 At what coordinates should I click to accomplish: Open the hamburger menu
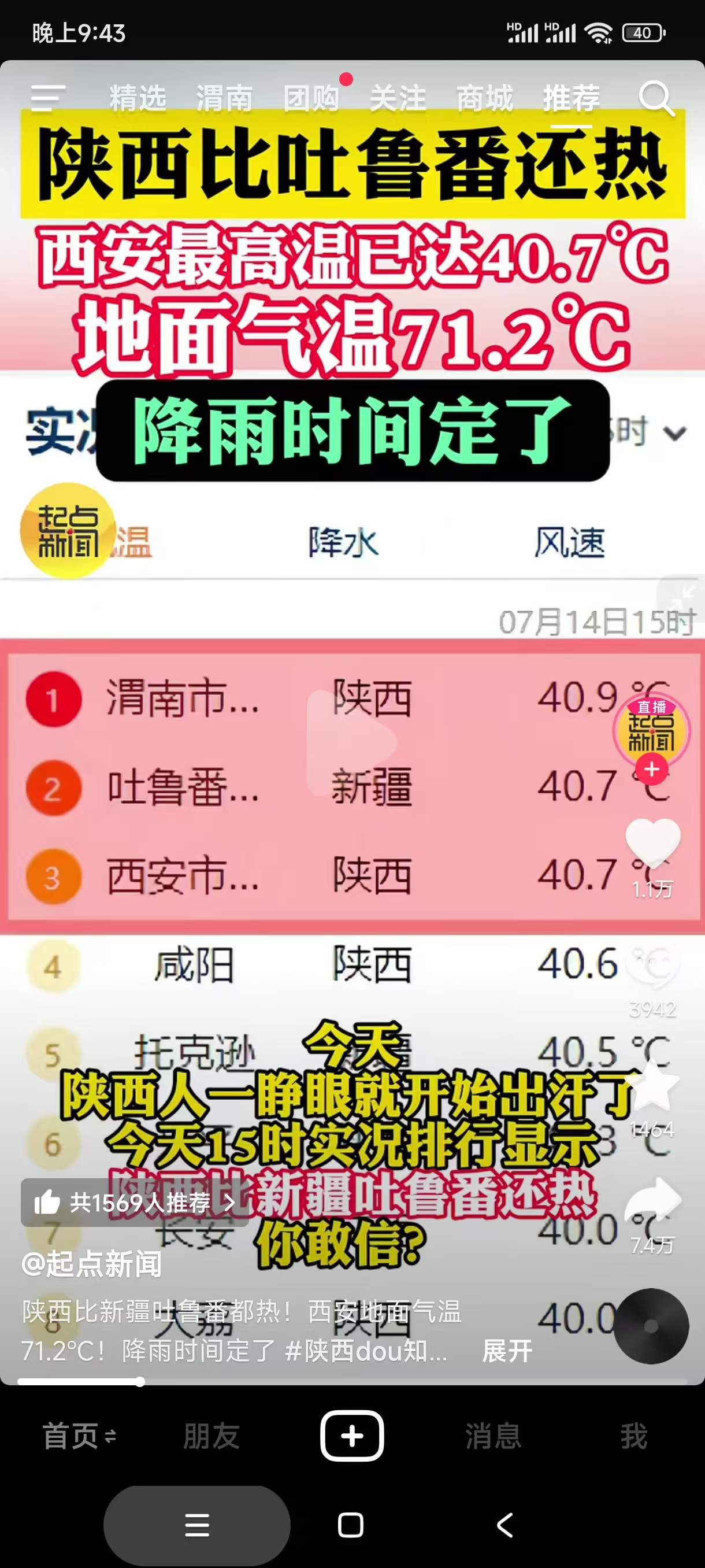coord(48,98)
